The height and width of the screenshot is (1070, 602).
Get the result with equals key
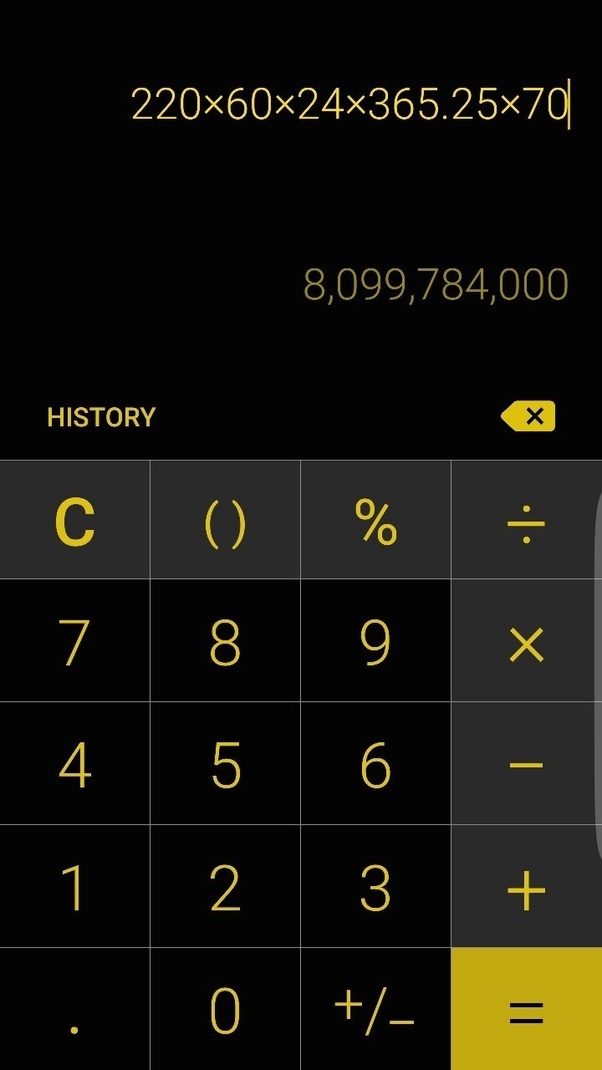(525, 1010)
